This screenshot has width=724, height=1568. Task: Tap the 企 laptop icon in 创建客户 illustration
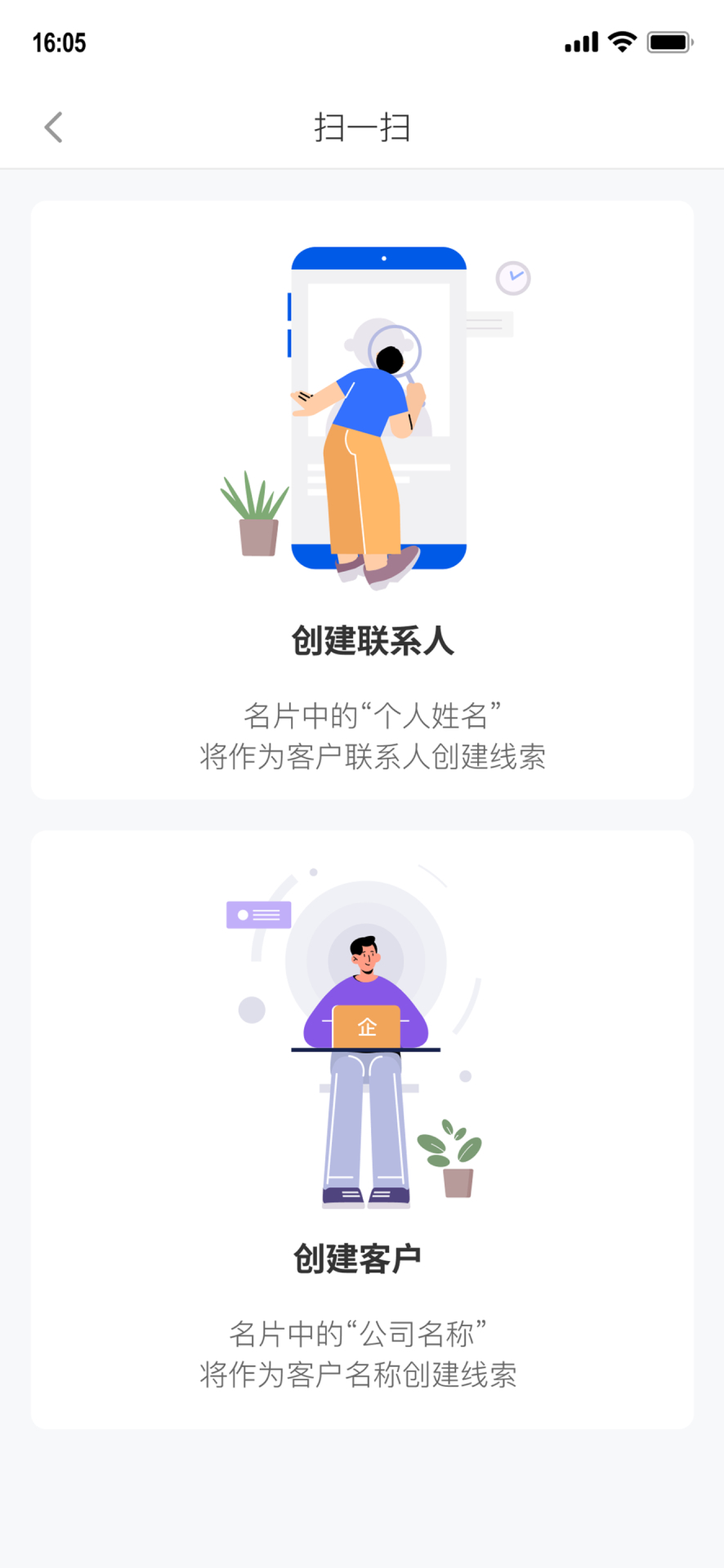point(366,1027)
